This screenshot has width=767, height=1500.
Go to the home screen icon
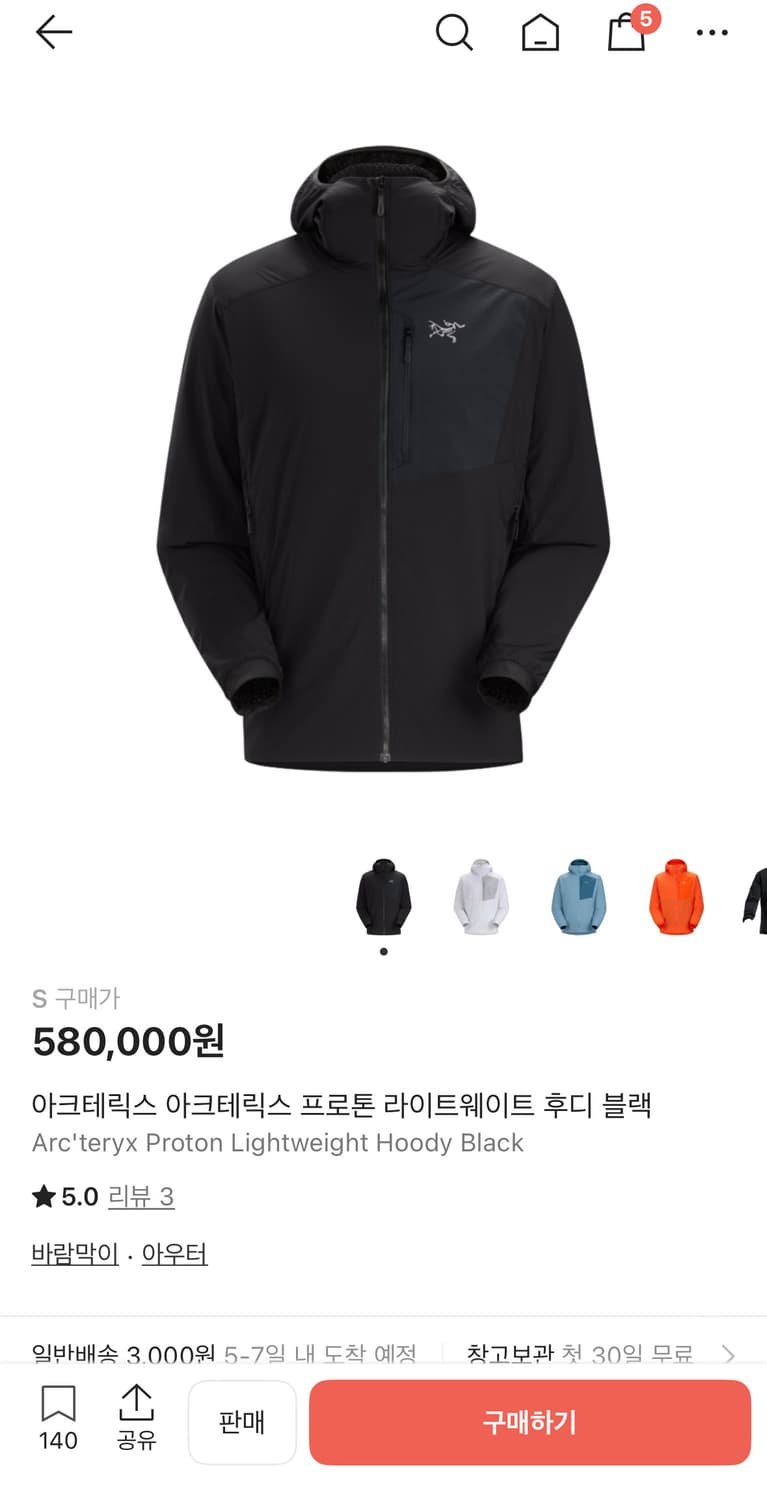click(539, 32)
